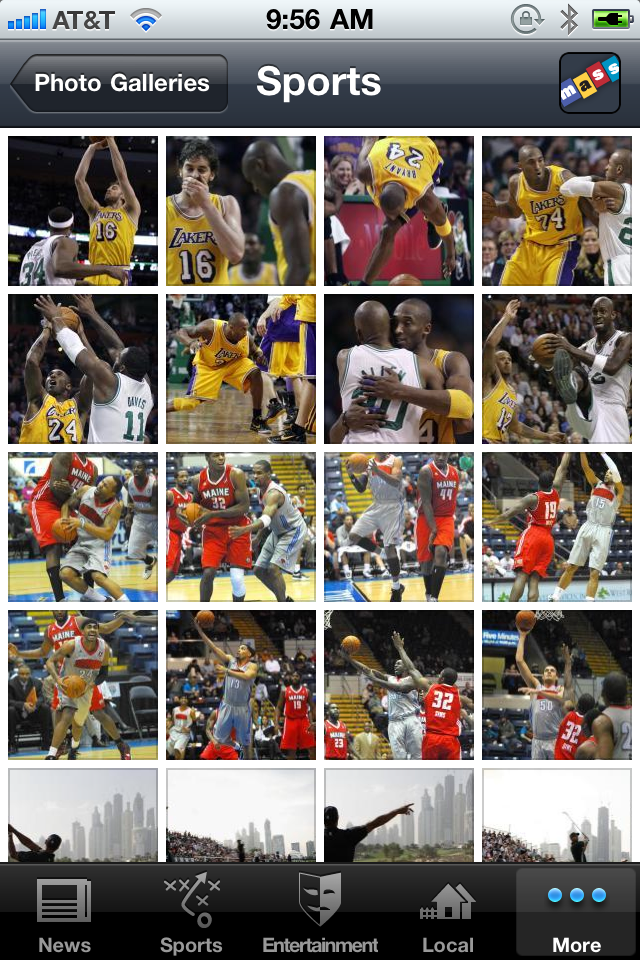Open skyline photo with man pointing arm

pos(399,815)
